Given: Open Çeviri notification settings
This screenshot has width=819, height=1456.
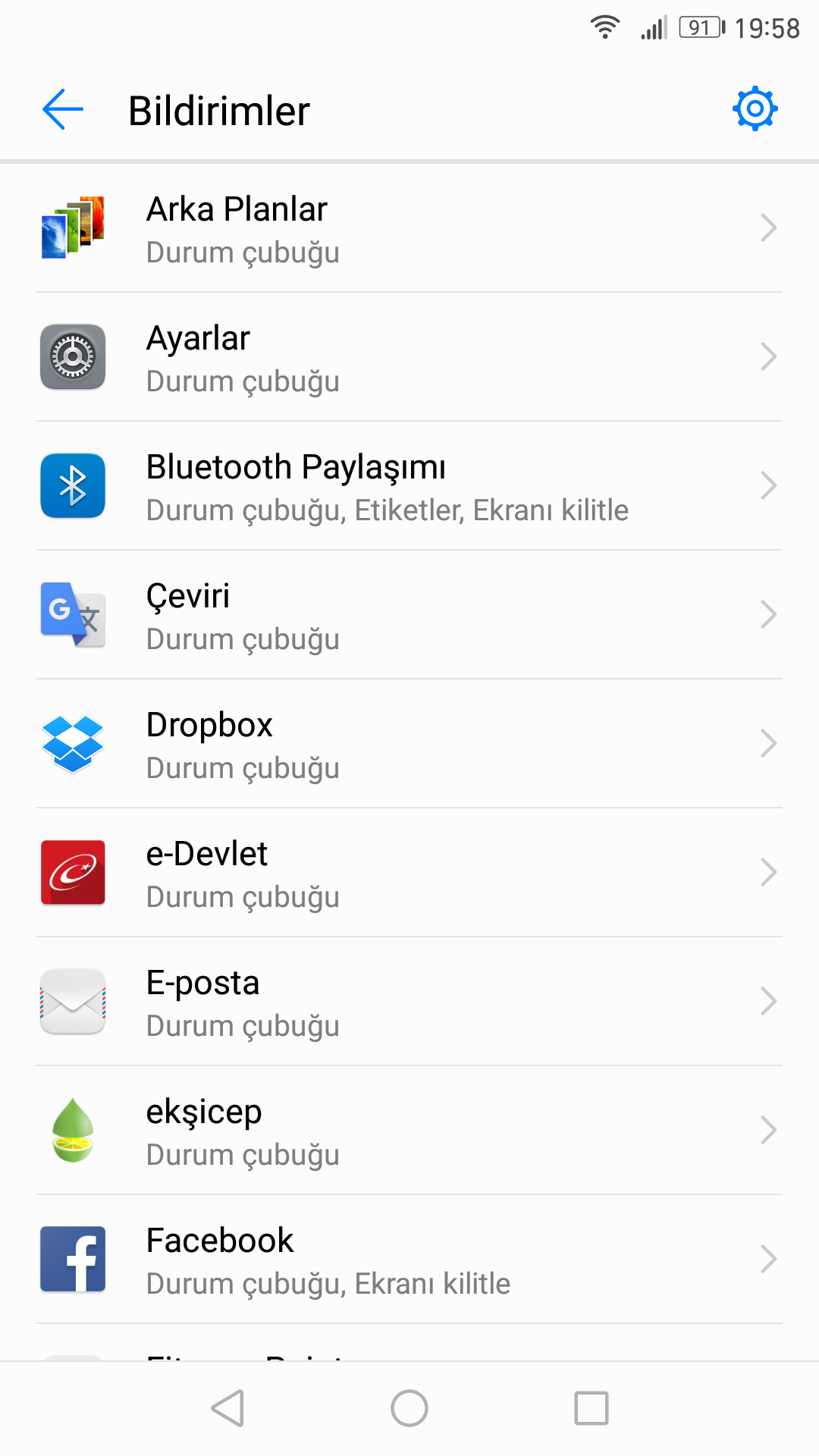Looking at the screenshot, I should [x=409, y=615].
